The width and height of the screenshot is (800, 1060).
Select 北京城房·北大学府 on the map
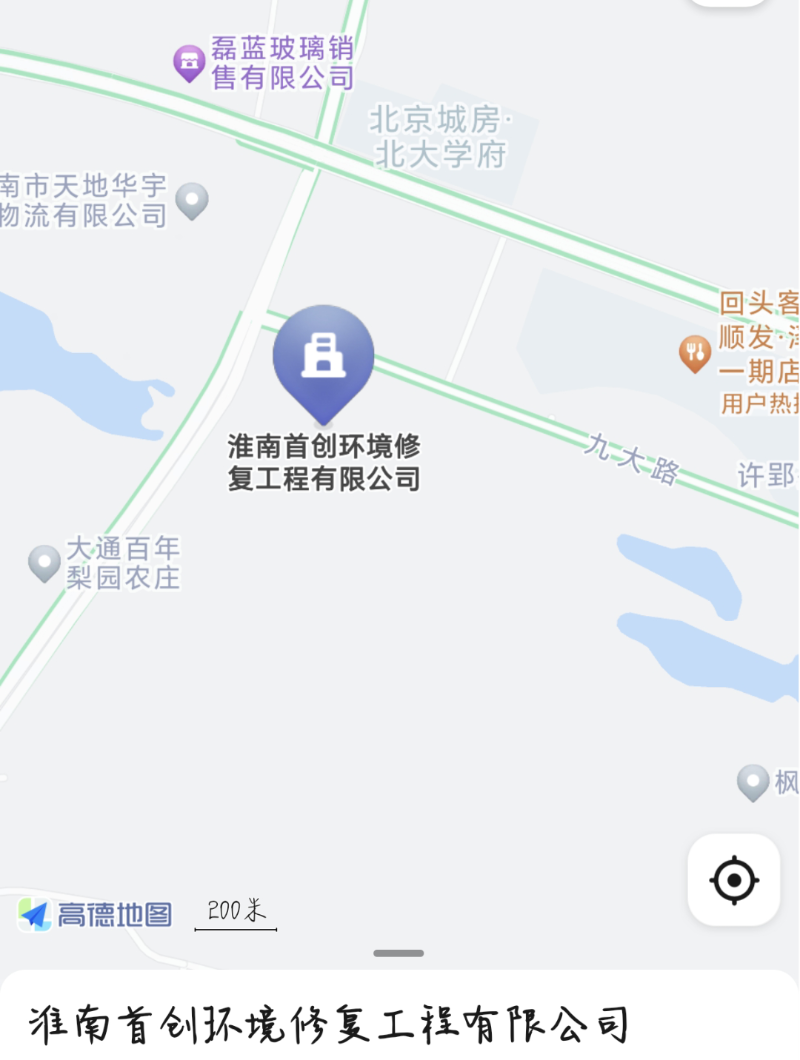439,137
